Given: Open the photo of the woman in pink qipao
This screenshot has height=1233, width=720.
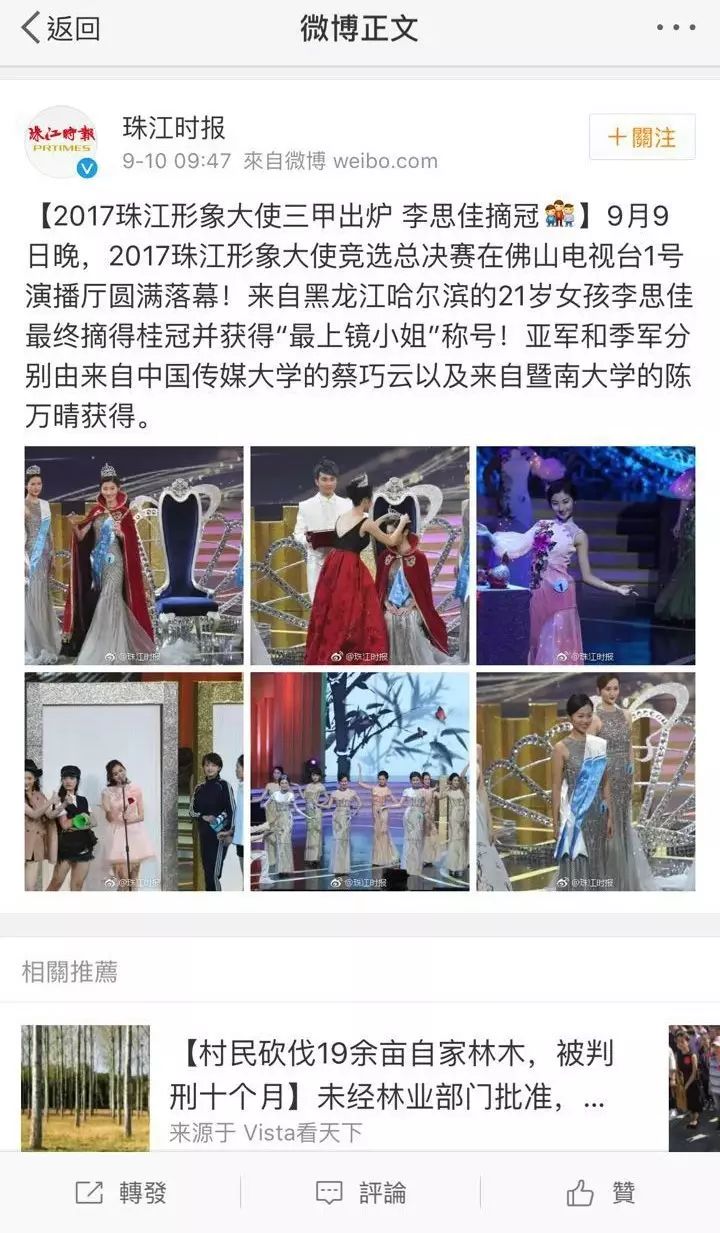Looking at the screenshot, I should click(x=586, y=555).
